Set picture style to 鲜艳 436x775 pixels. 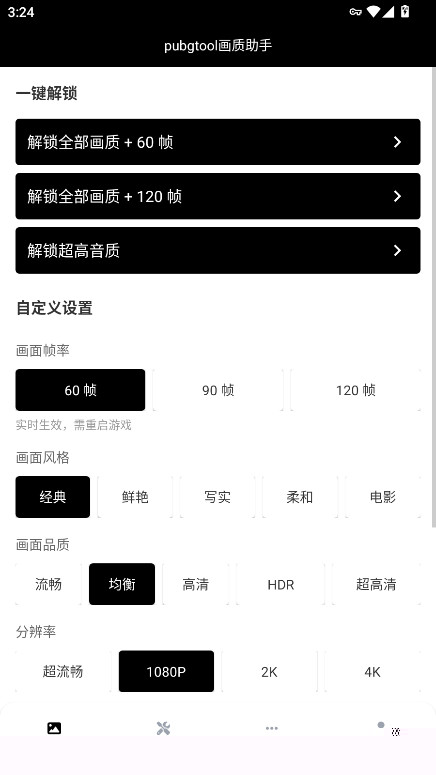(x=135, y=497)
